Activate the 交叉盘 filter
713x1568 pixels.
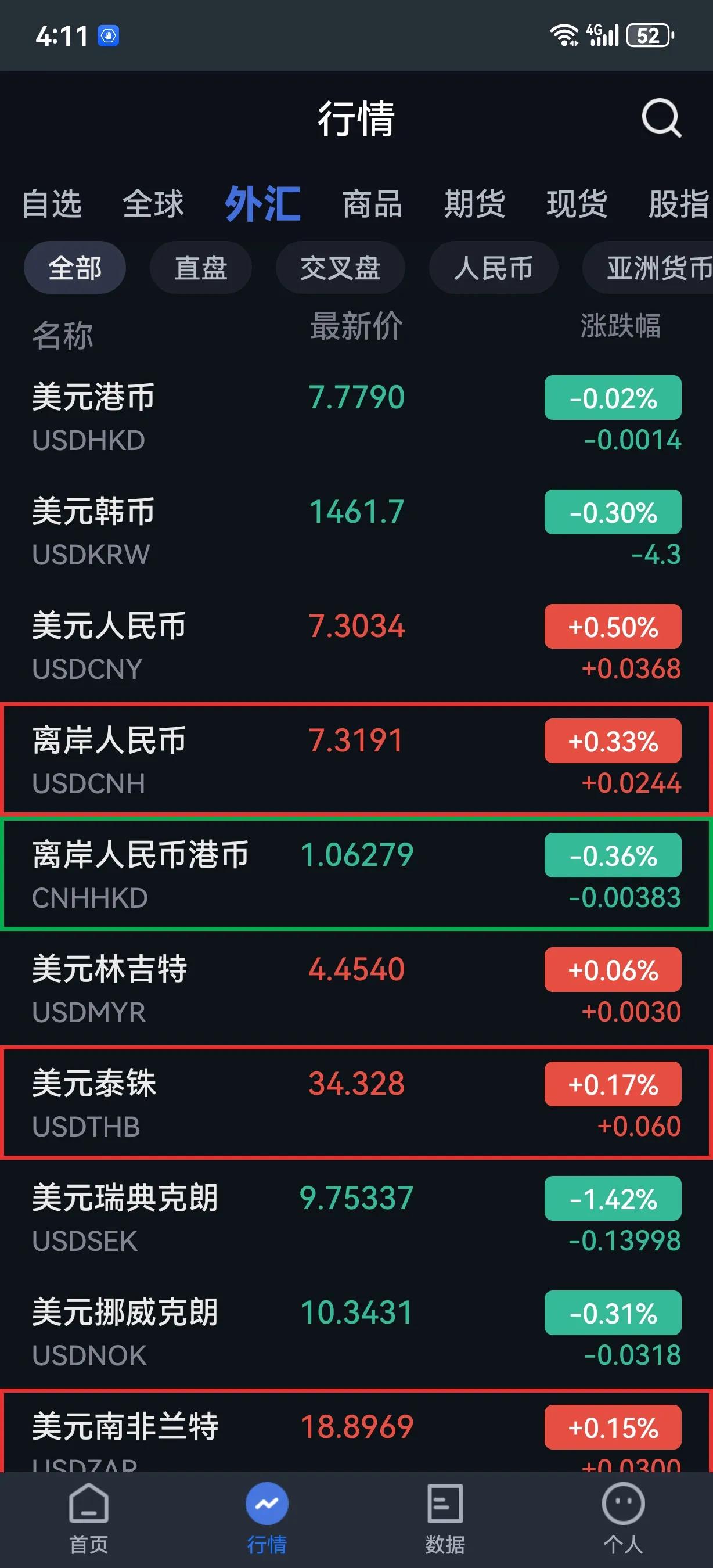pos(340,267)
